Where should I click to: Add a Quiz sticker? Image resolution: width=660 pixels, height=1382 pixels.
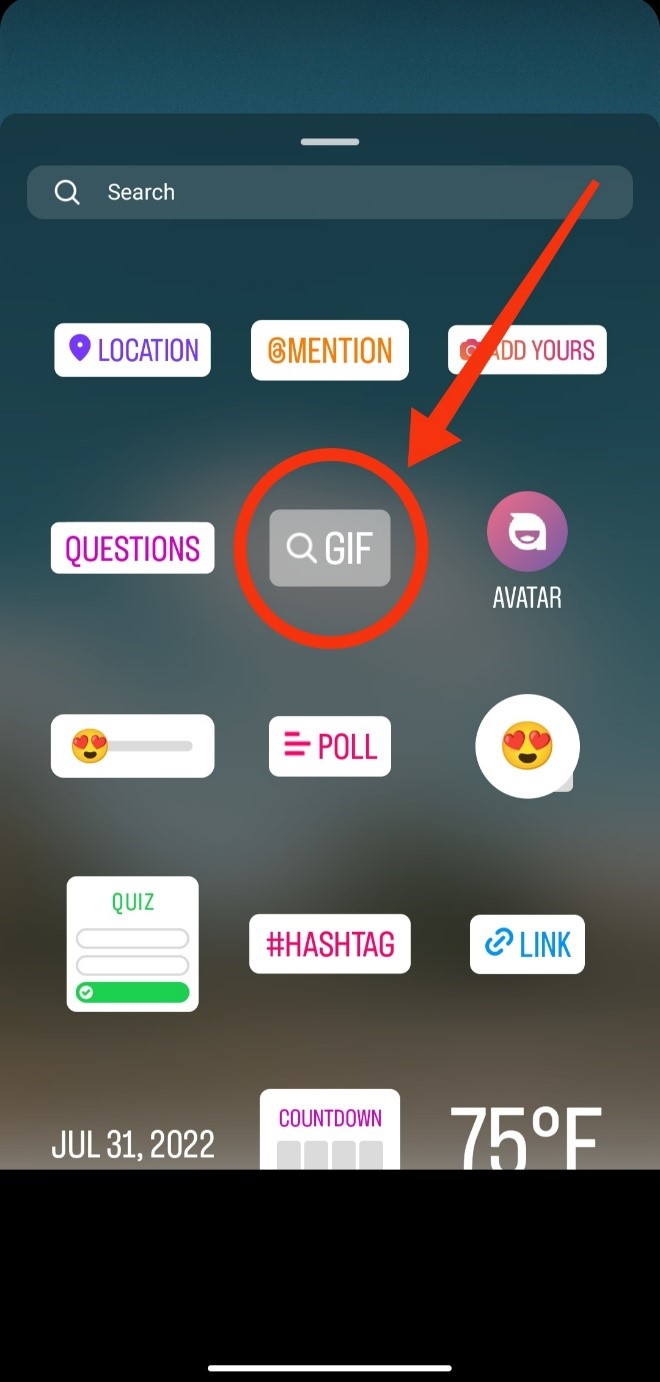[133, 944]
